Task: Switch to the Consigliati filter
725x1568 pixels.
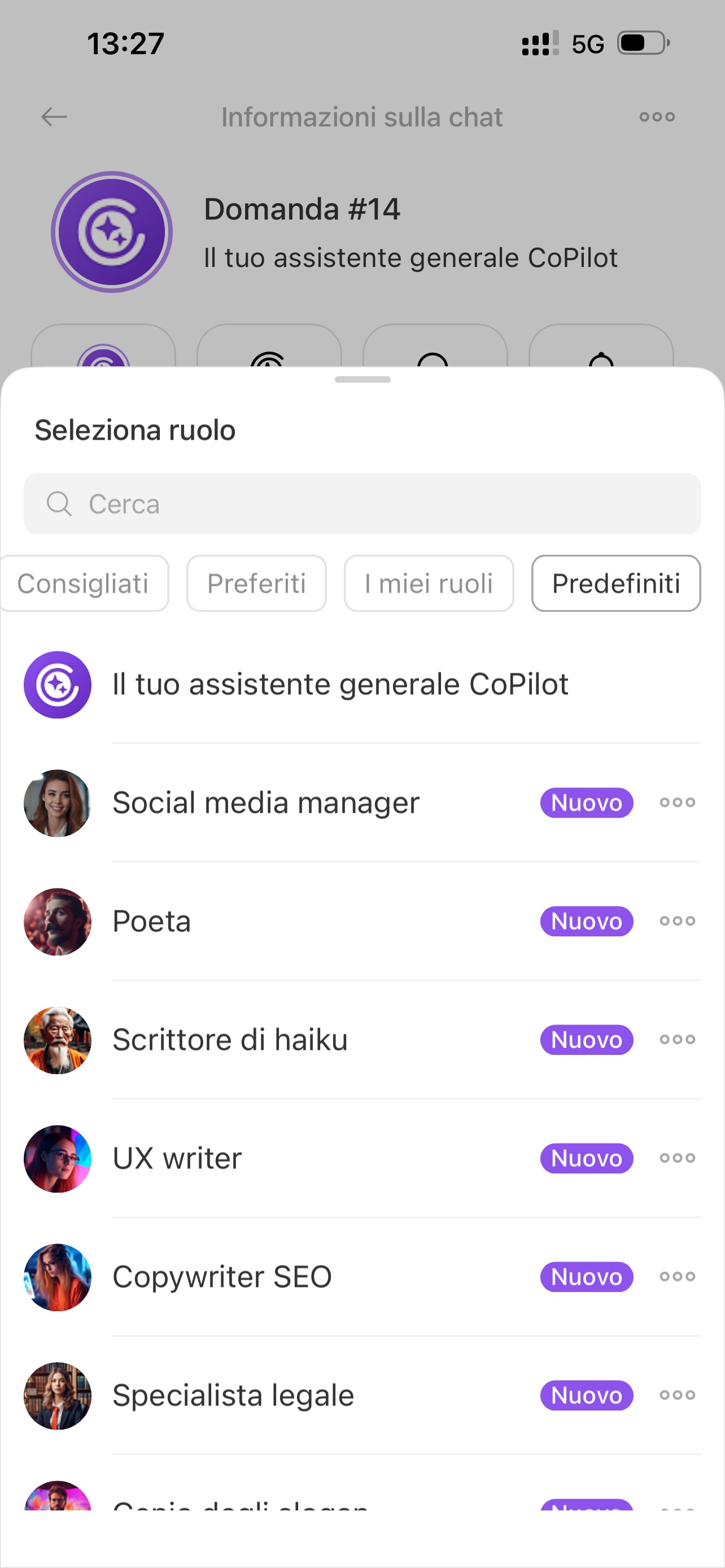Action: (84, 583)
